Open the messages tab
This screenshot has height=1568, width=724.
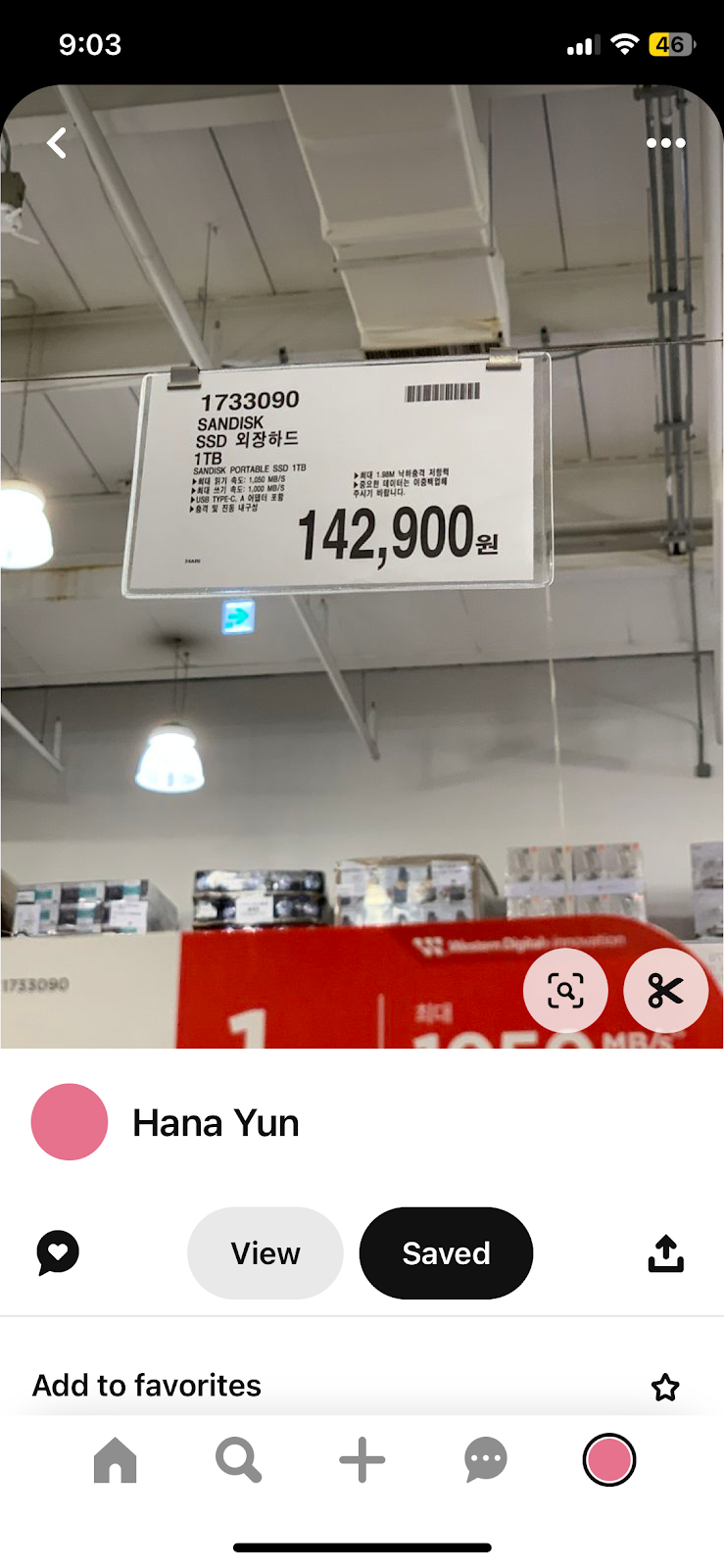(x=486, y=1460)
